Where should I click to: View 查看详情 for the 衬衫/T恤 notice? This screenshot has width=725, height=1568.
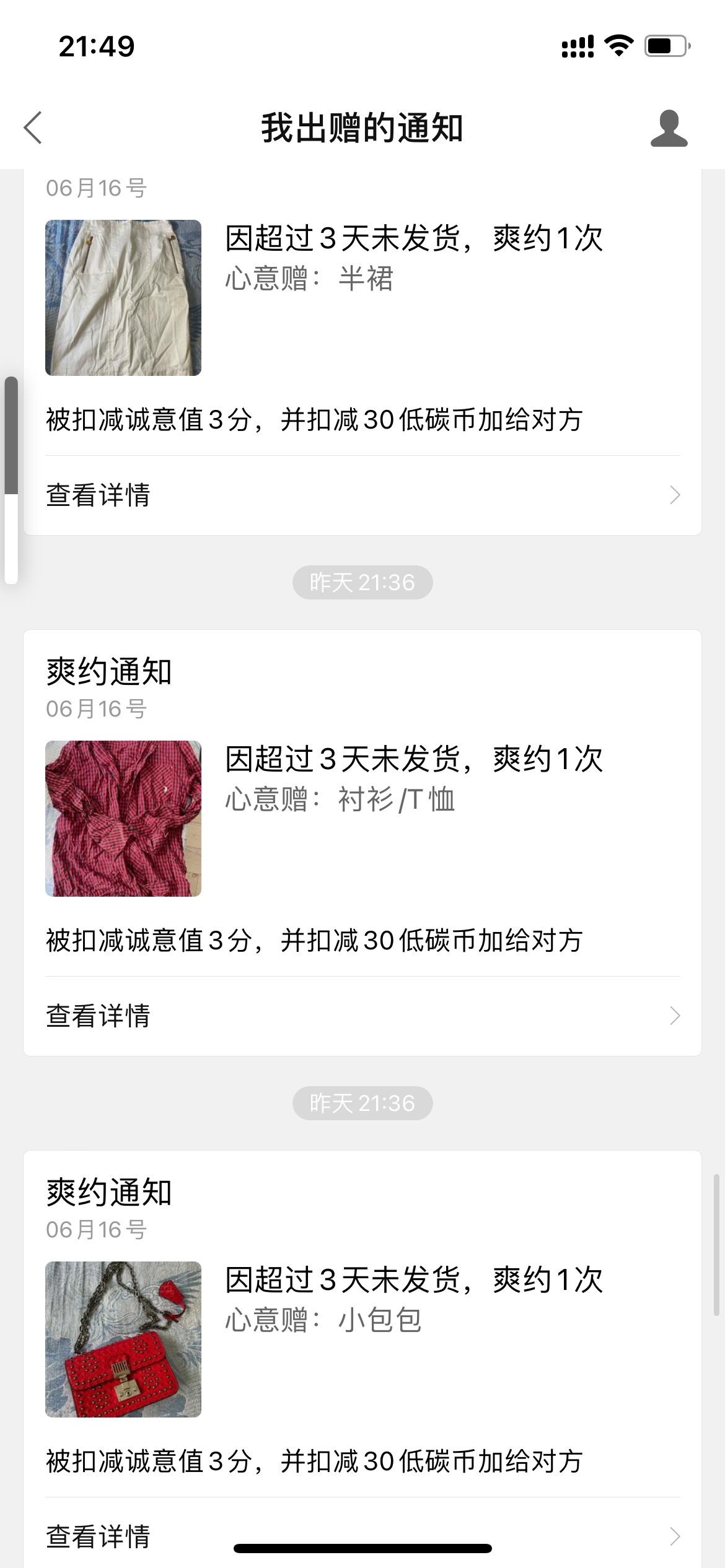click(362, 1016)
